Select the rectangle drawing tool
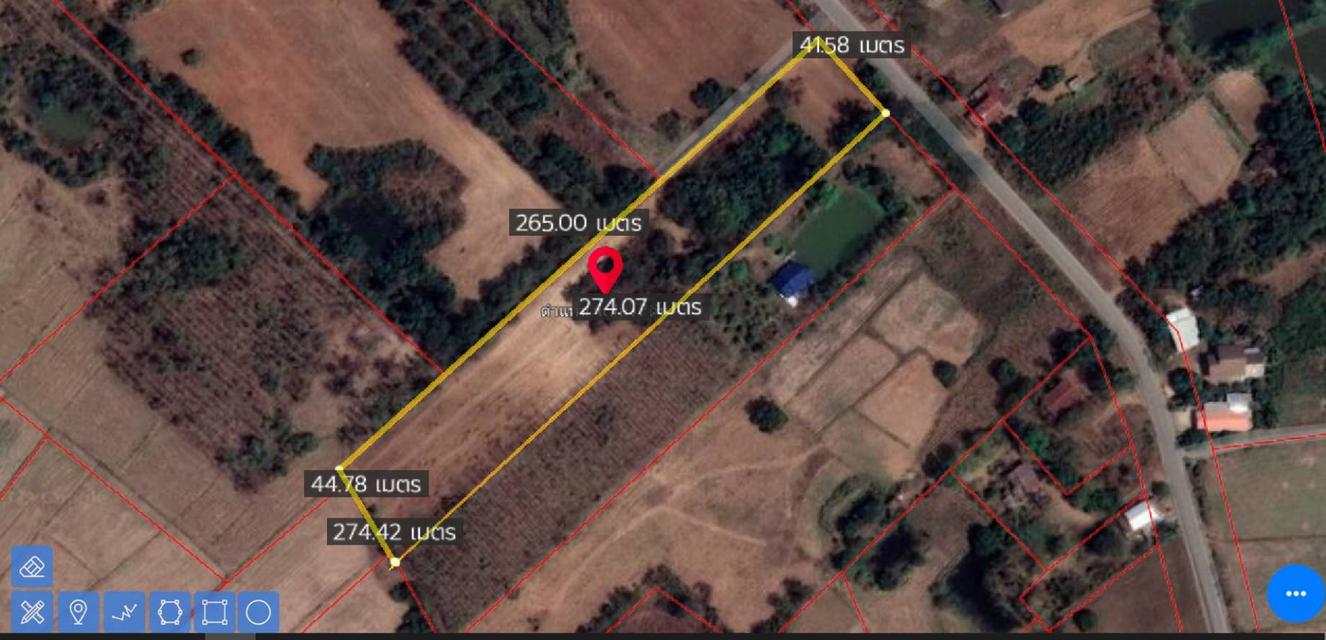The height and width of the screenshot is (640, 1326). 214,611
